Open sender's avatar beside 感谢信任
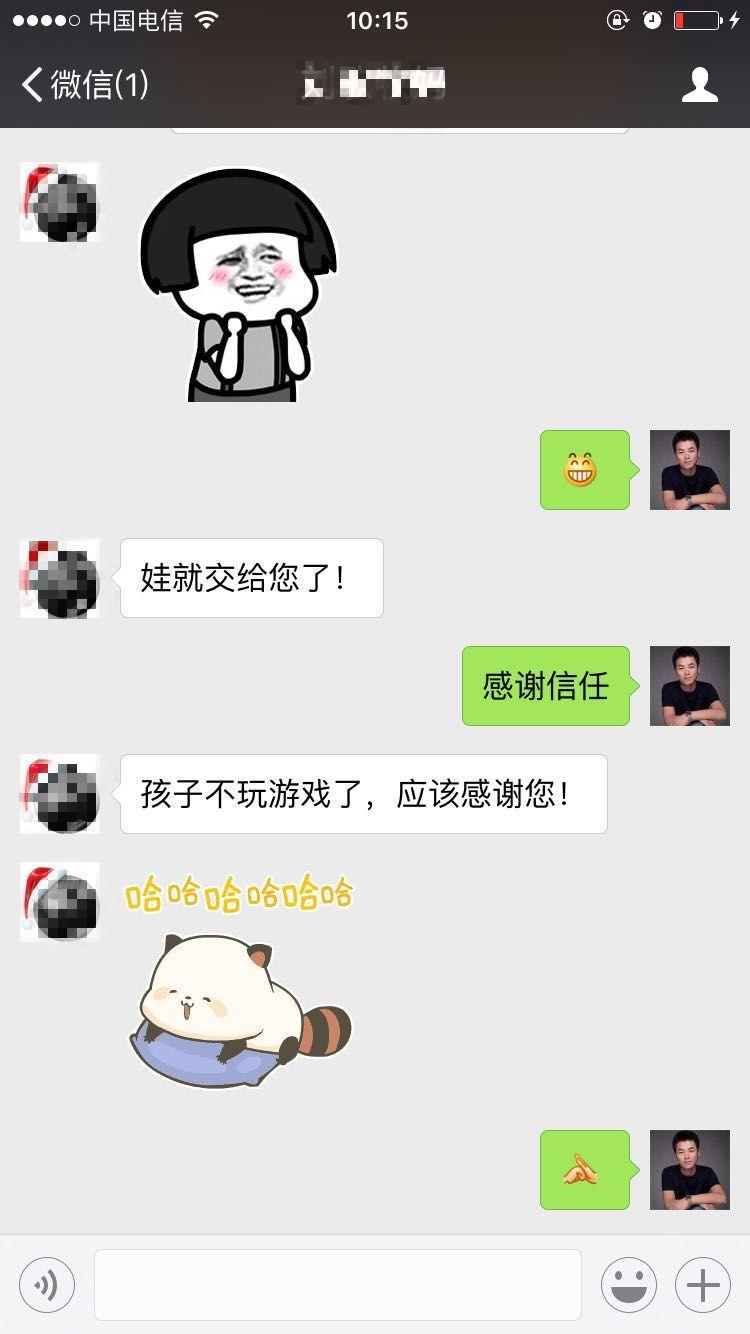Viewport: 750px width, 1334px height. coord(690,686)
